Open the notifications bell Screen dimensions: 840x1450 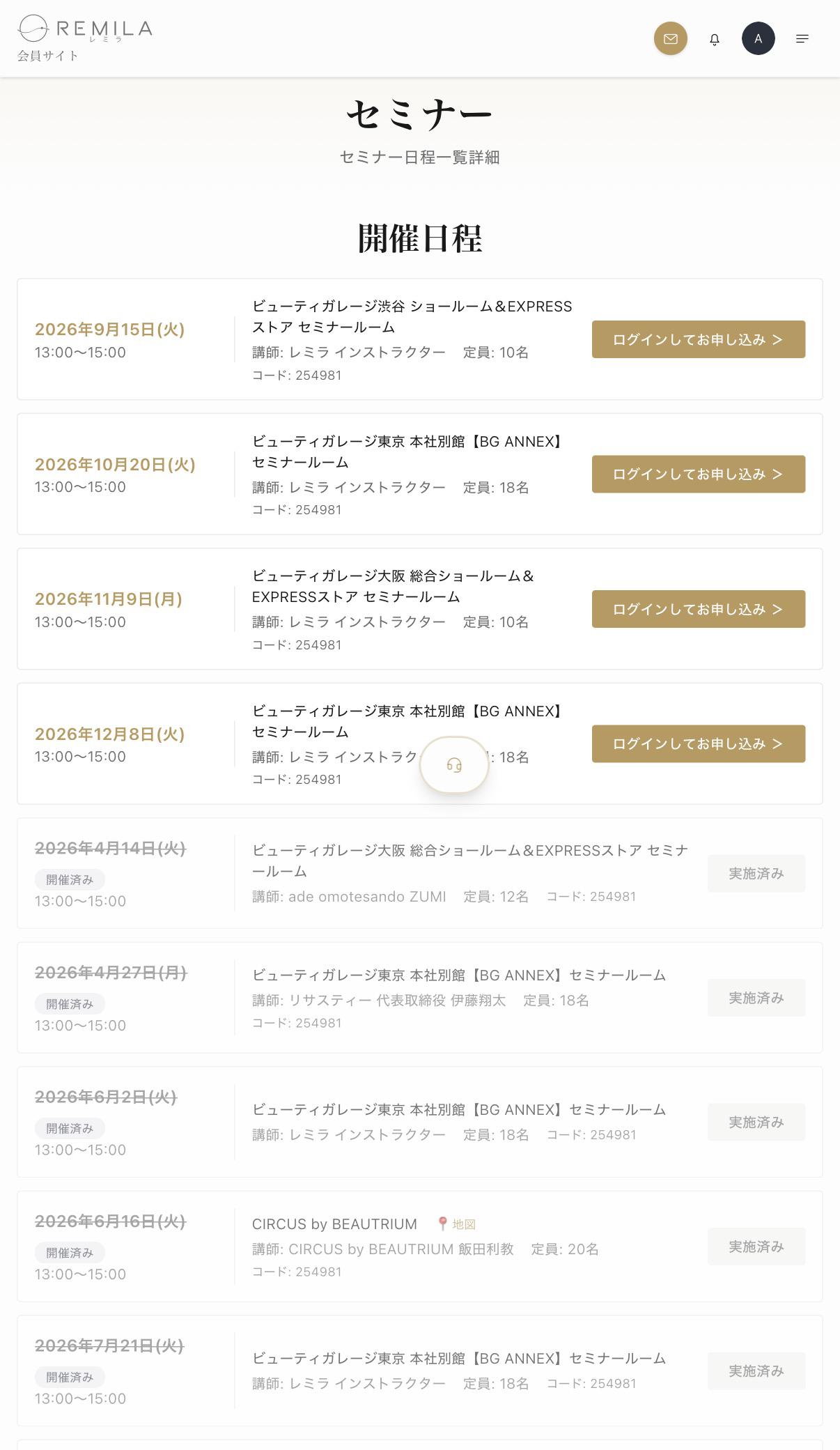714,39
